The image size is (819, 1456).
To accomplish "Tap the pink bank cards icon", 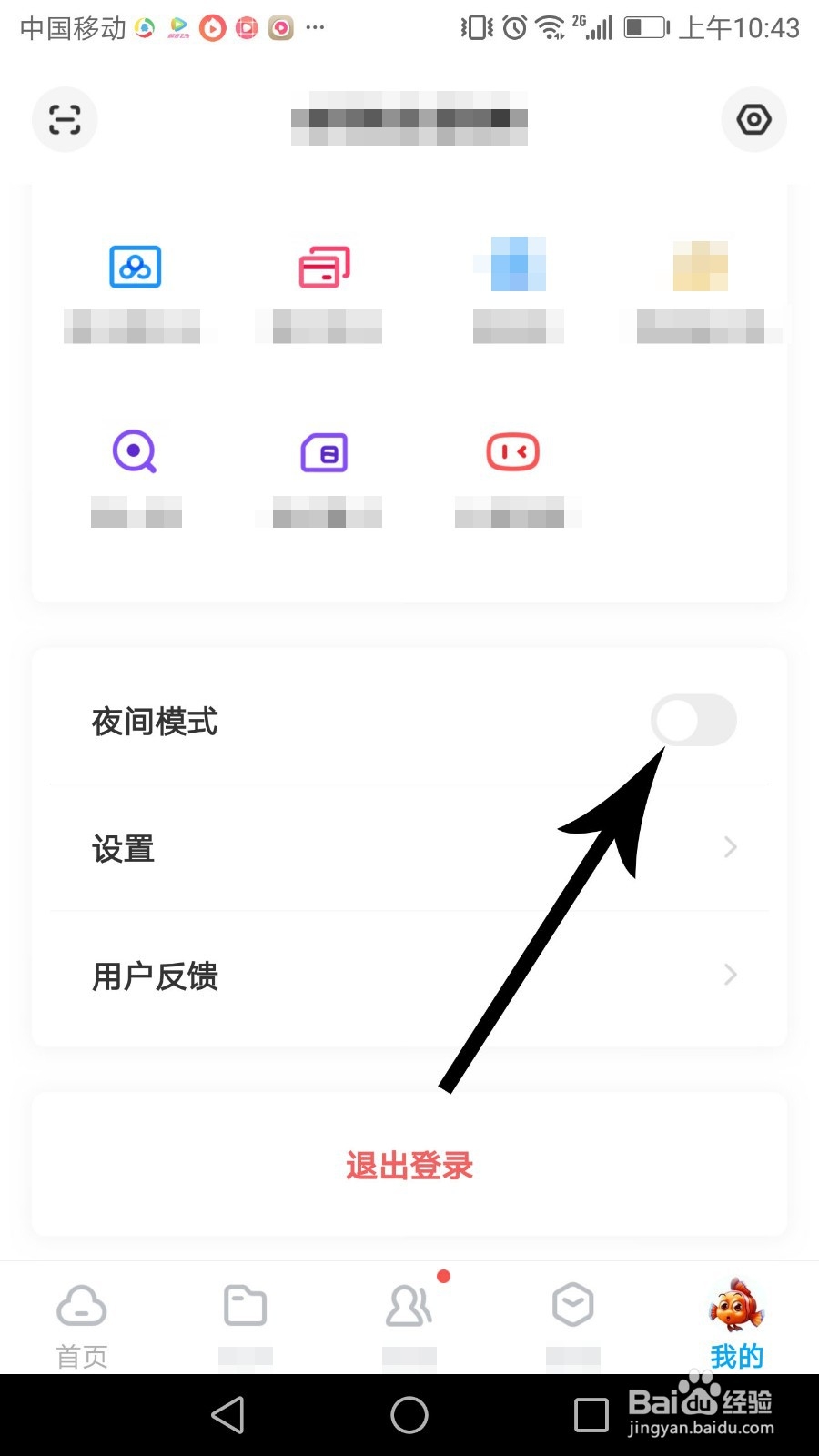I will pyautogui.click(x=325, y=267).
